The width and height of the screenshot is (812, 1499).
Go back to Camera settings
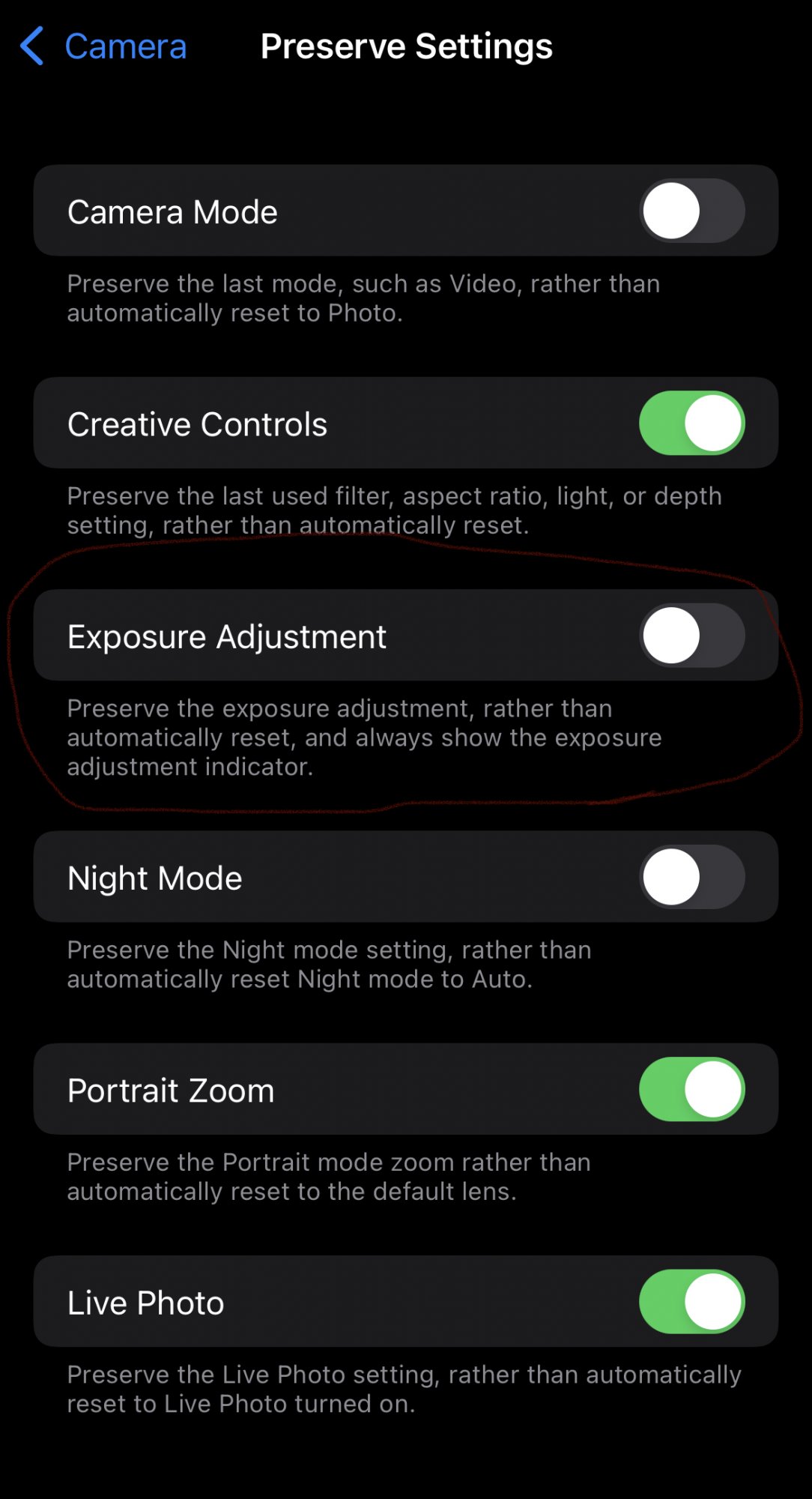tap(103, 46)
